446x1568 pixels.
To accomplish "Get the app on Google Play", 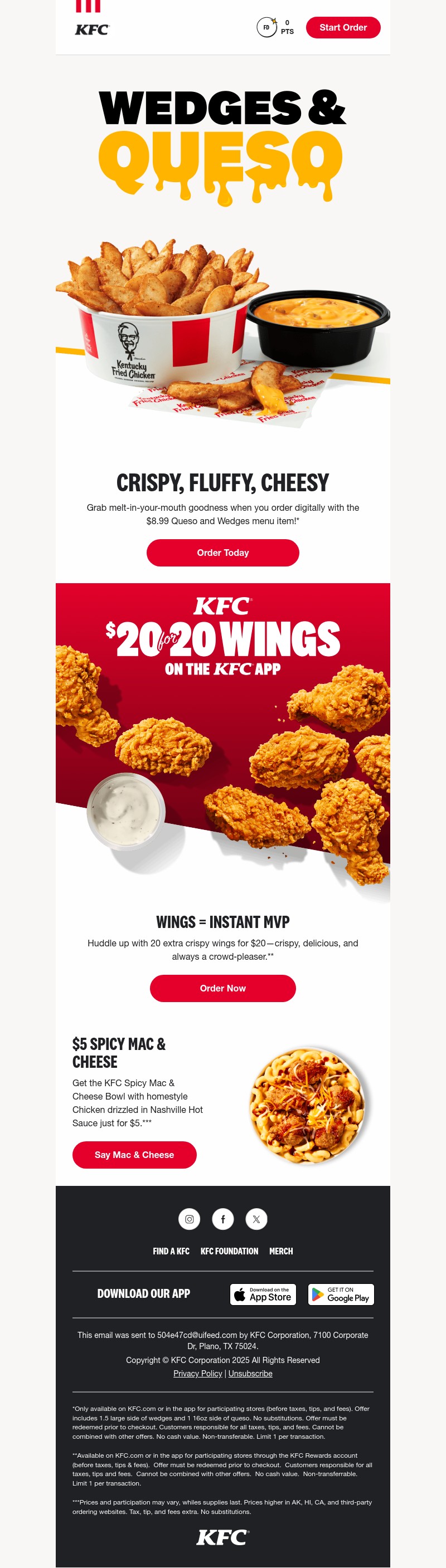I will coord(341,1294).
